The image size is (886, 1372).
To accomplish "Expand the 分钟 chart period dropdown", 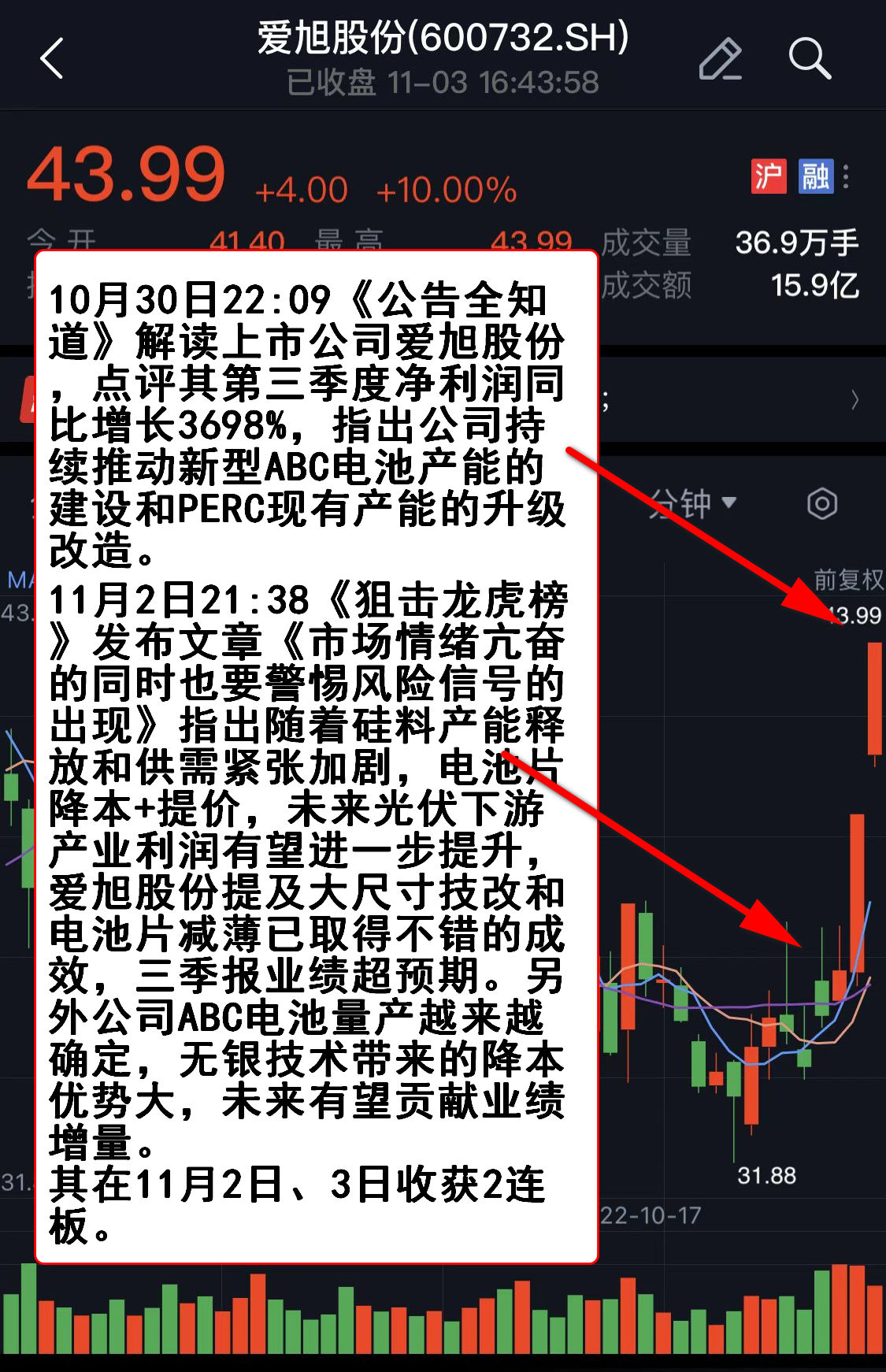I will 693,503.
